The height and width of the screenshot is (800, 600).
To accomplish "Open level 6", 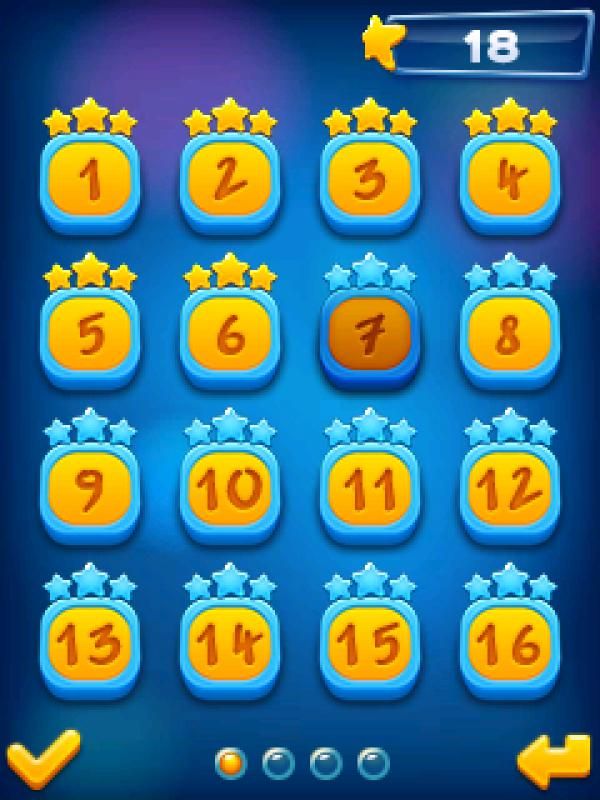I will coord(230,335).
